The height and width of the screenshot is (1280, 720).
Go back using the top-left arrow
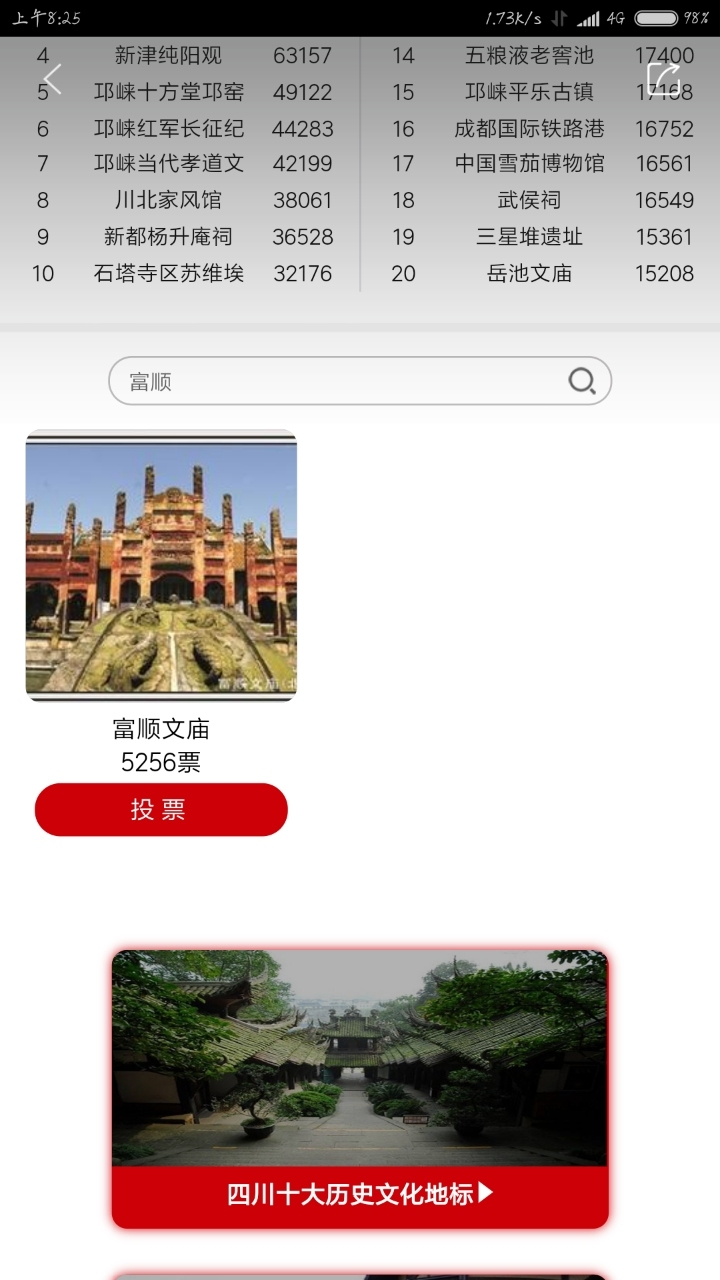pyautogui.click(x=53, y=79)
